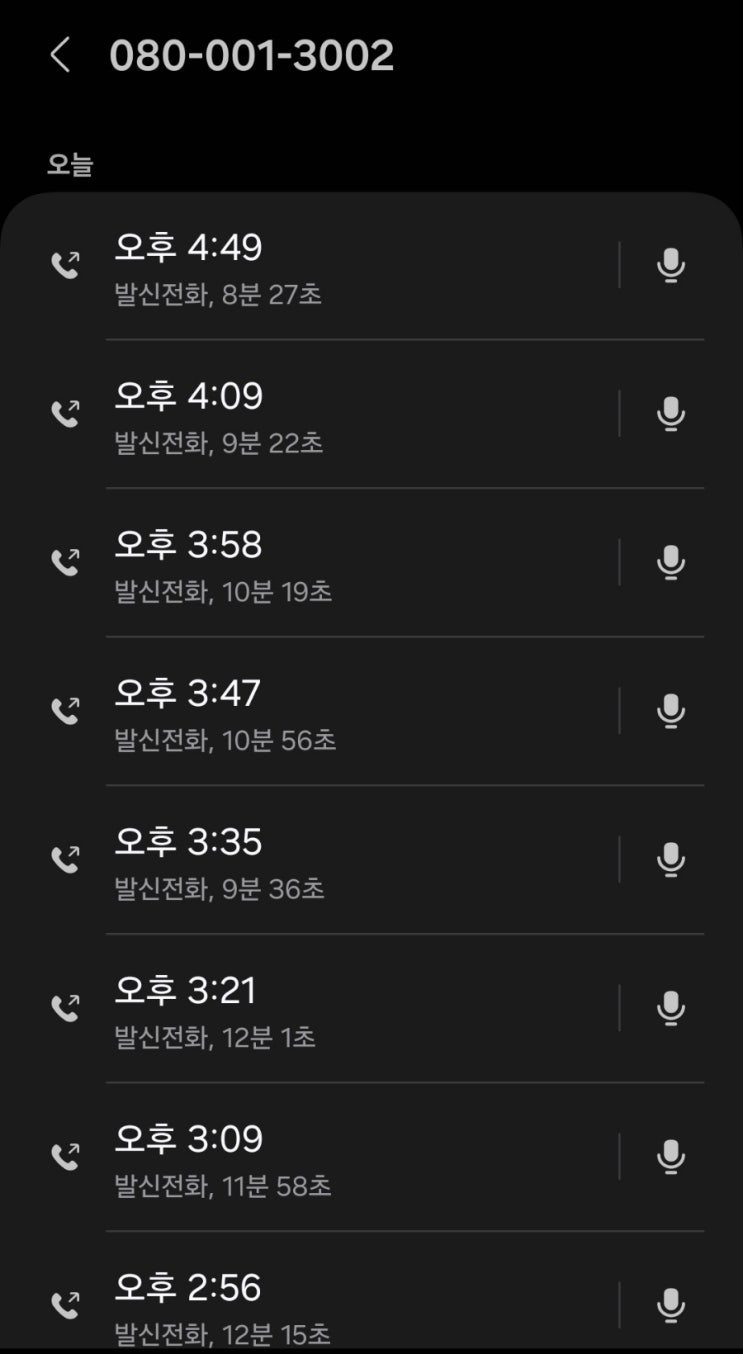Open the 오후 3:09 call entry
This screenshot has height=1354, width=743.
[x=330, y=1157]
